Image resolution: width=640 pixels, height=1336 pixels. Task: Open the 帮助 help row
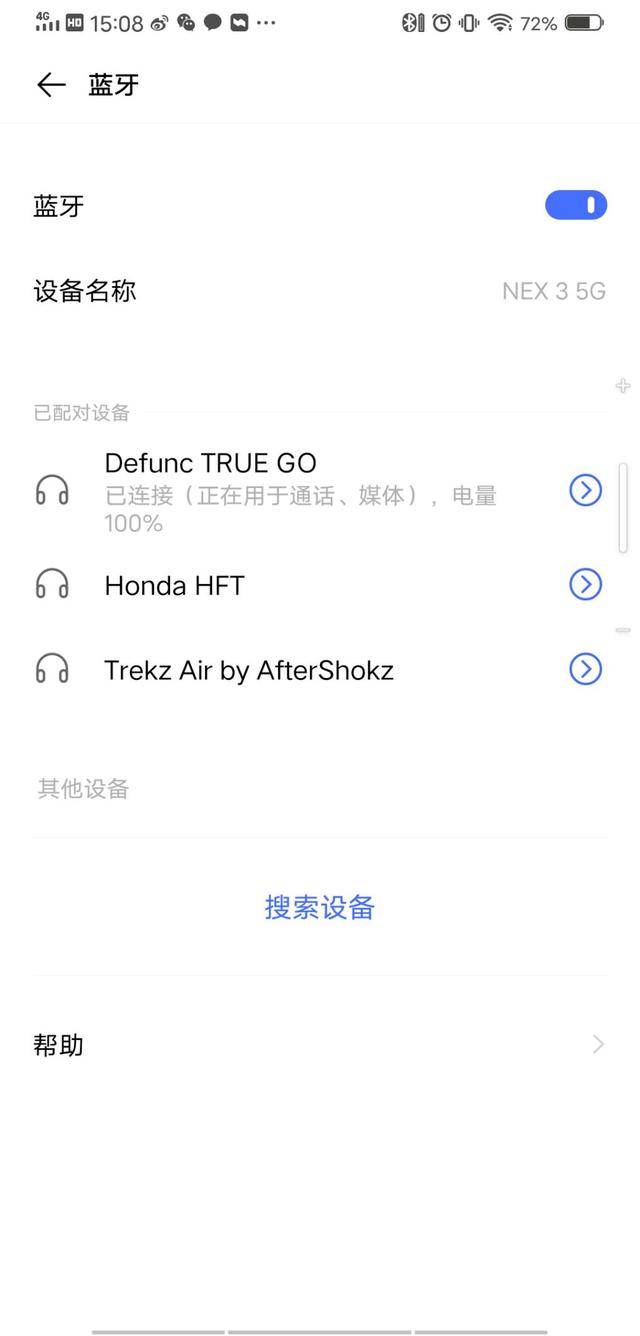pos(320,1045)
